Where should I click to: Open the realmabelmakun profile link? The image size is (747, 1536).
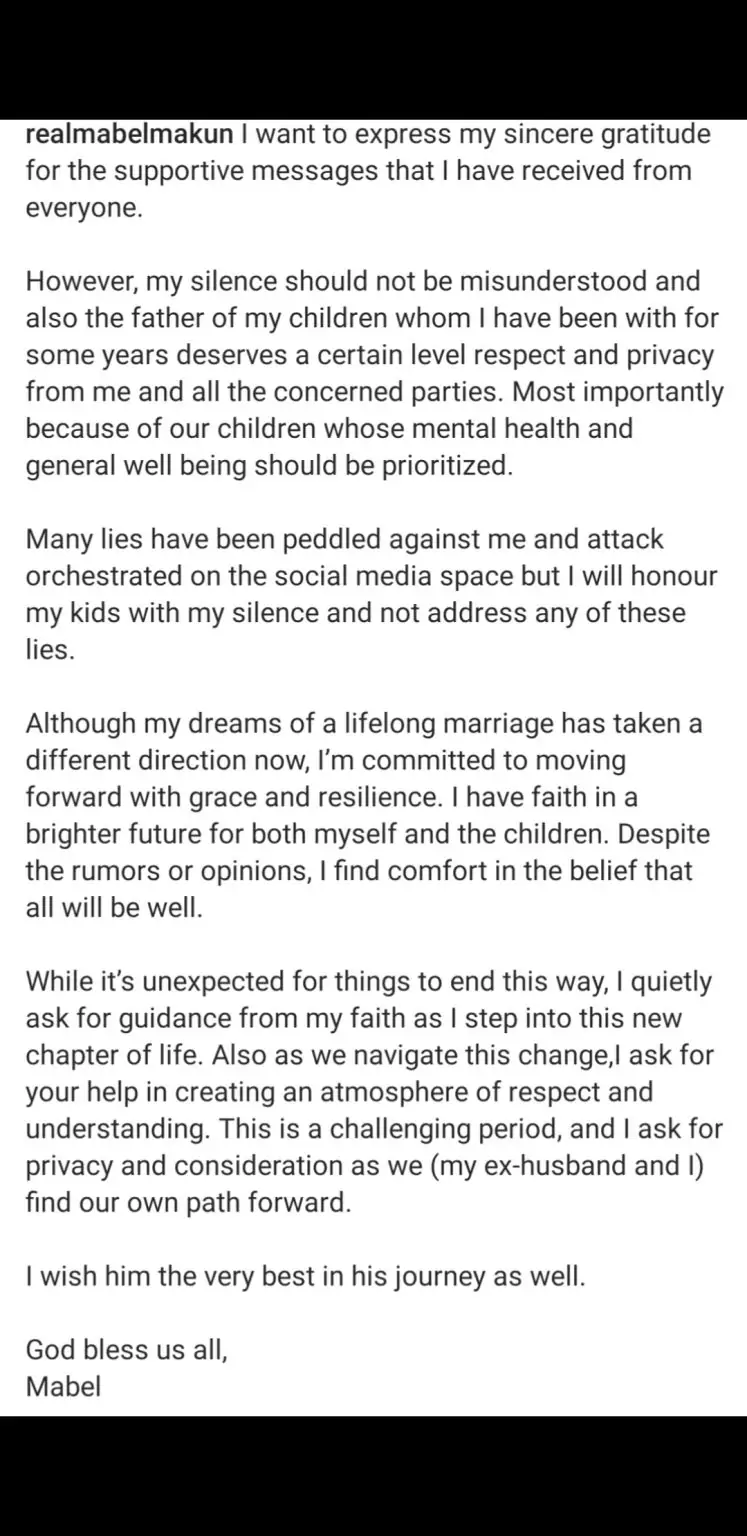coord(125,136)
